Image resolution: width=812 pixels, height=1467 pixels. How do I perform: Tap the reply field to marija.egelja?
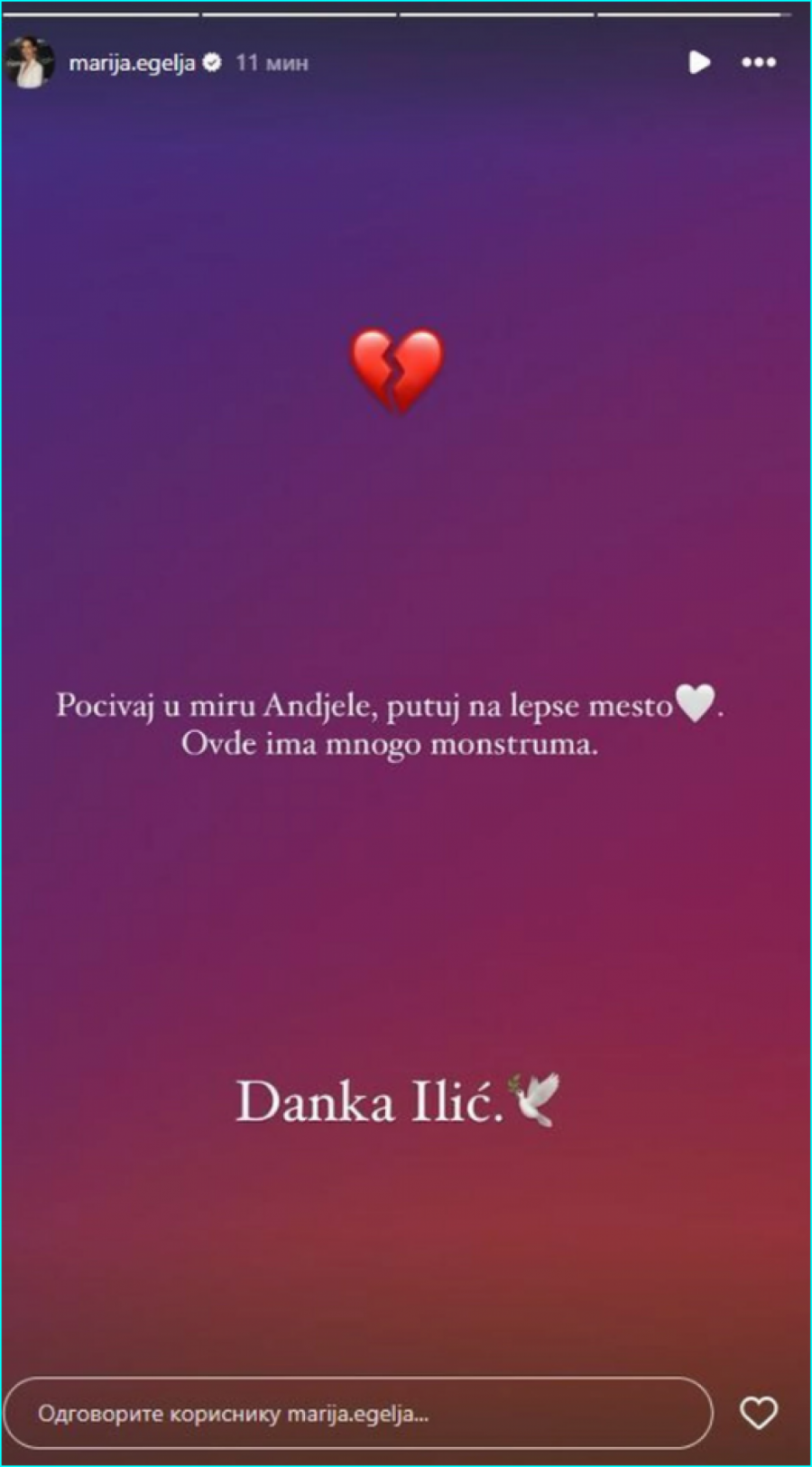(357, 1413)
